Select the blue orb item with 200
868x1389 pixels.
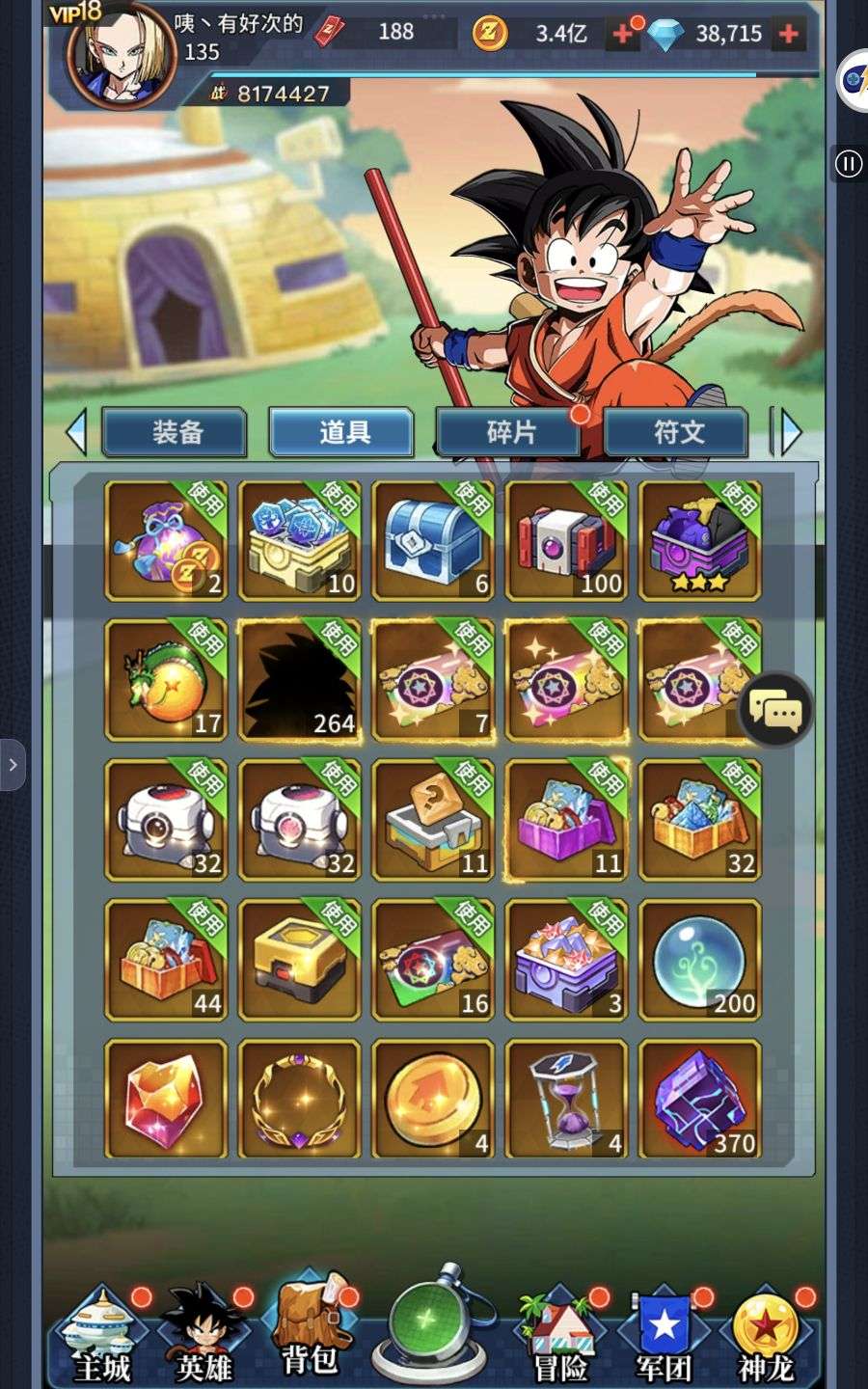[x=700, y=961]
